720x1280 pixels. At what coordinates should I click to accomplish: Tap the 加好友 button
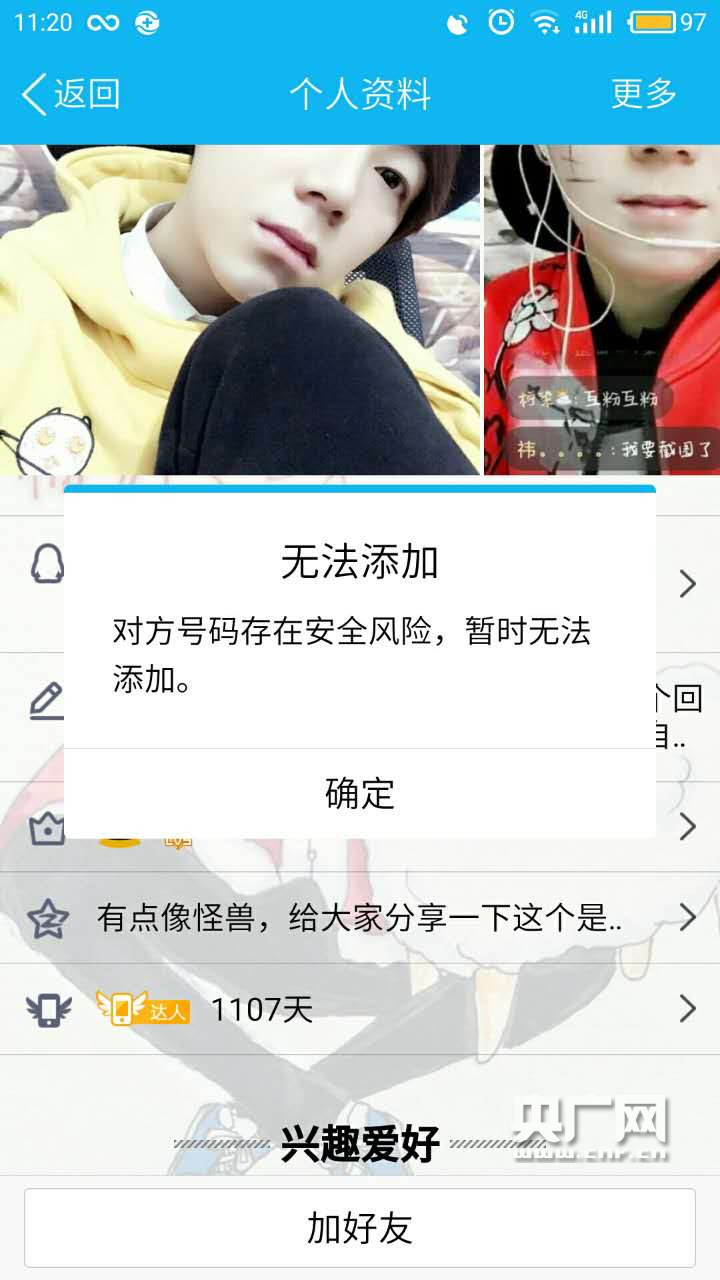(x=360, y=1228)
